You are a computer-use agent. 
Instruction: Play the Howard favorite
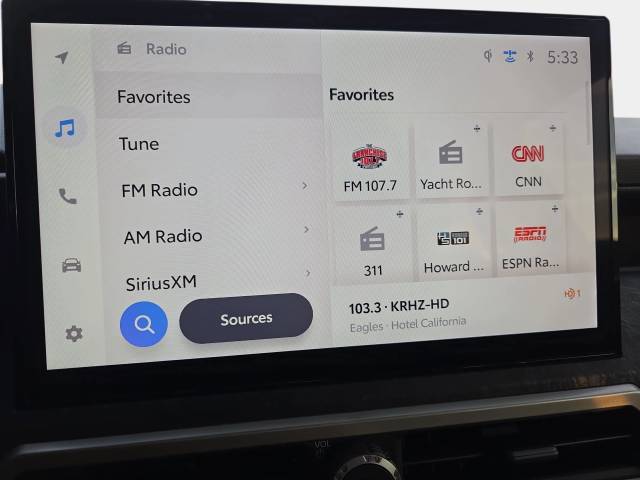[x=454, y=244]
